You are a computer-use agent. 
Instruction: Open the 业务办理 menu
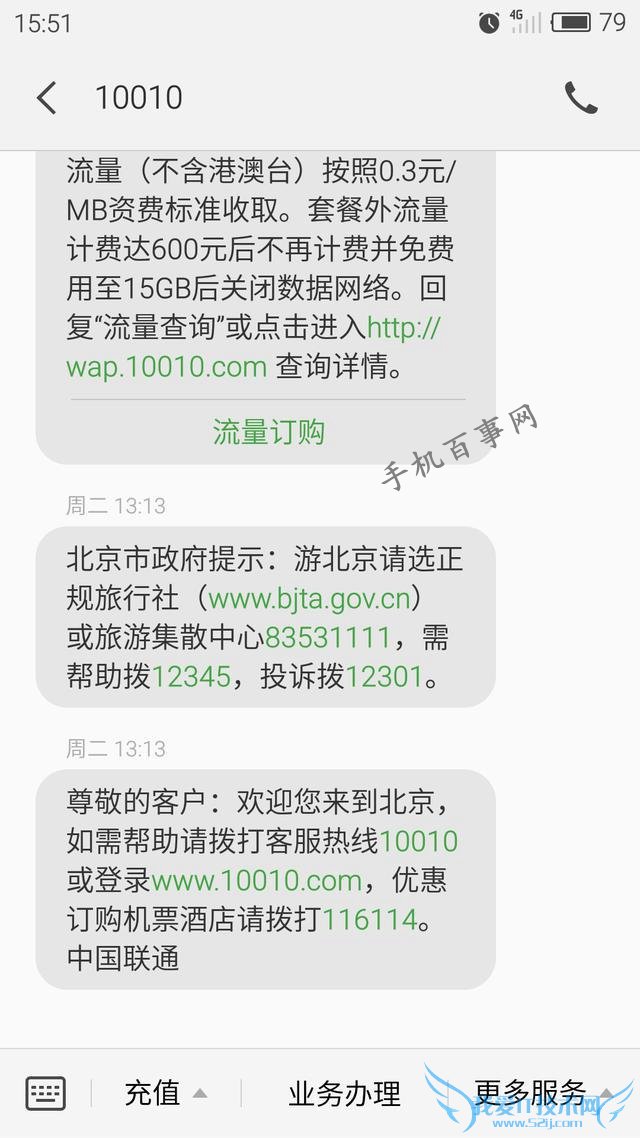[x=344, y=1093]
